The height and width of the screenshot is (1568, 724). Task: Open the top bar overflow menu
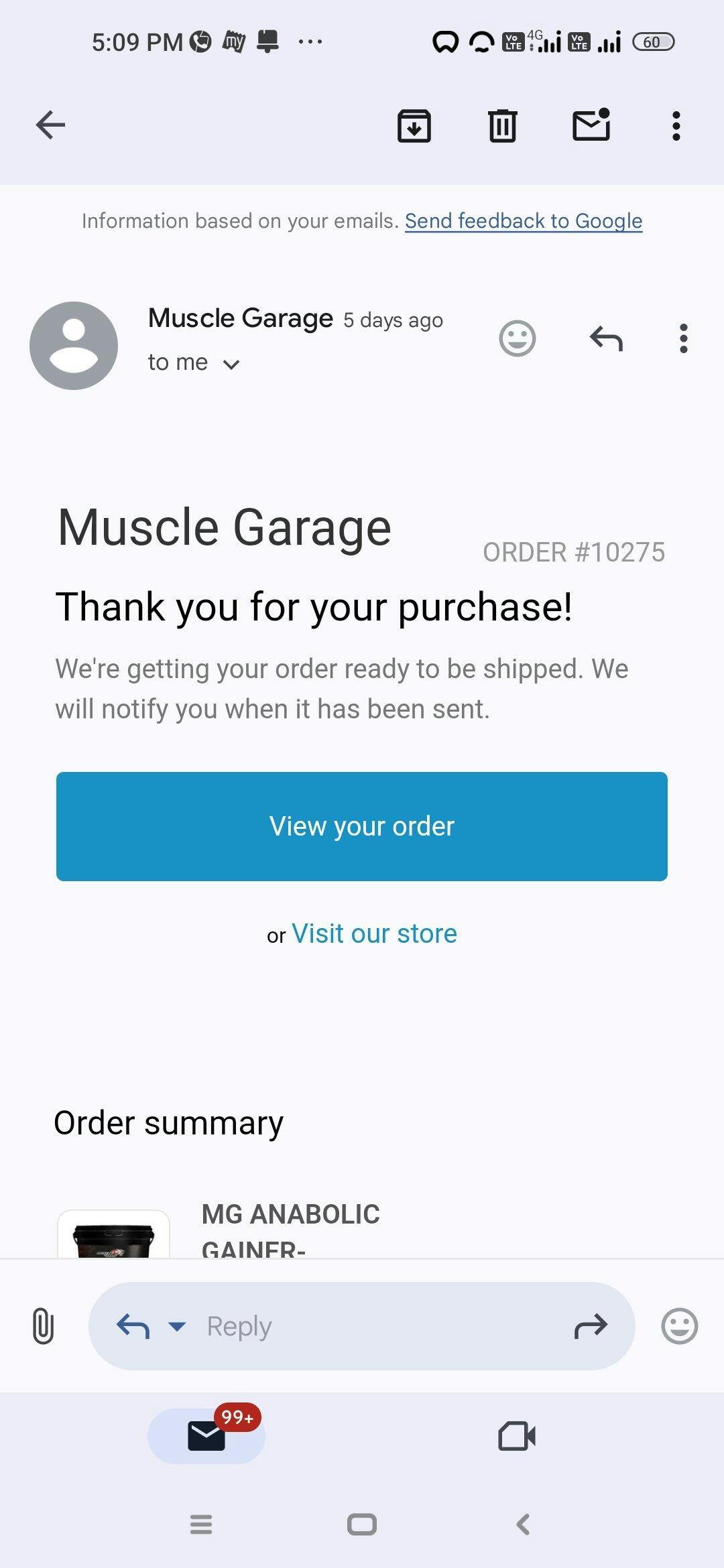click(x=676, y=125)
